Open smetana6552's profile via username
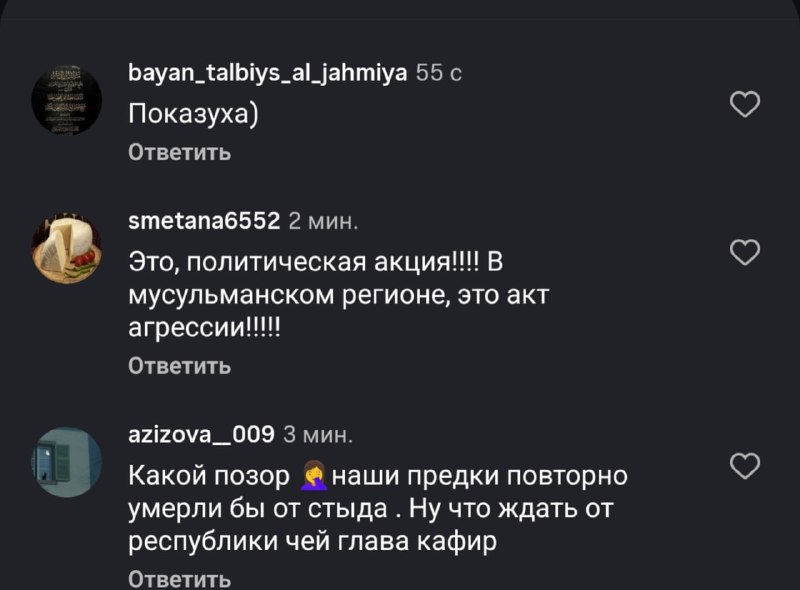 [204, 221]
